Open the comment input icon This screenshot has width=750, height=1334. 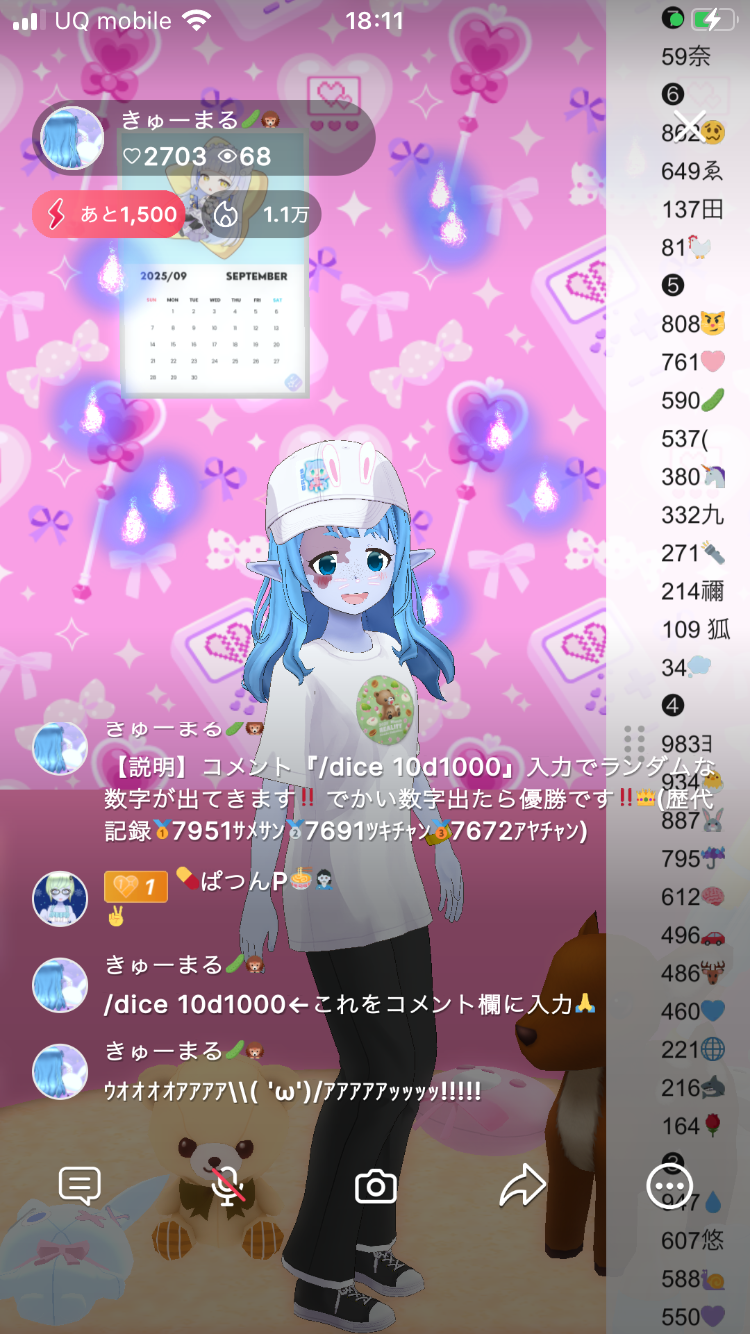[x=80, y=1186]
